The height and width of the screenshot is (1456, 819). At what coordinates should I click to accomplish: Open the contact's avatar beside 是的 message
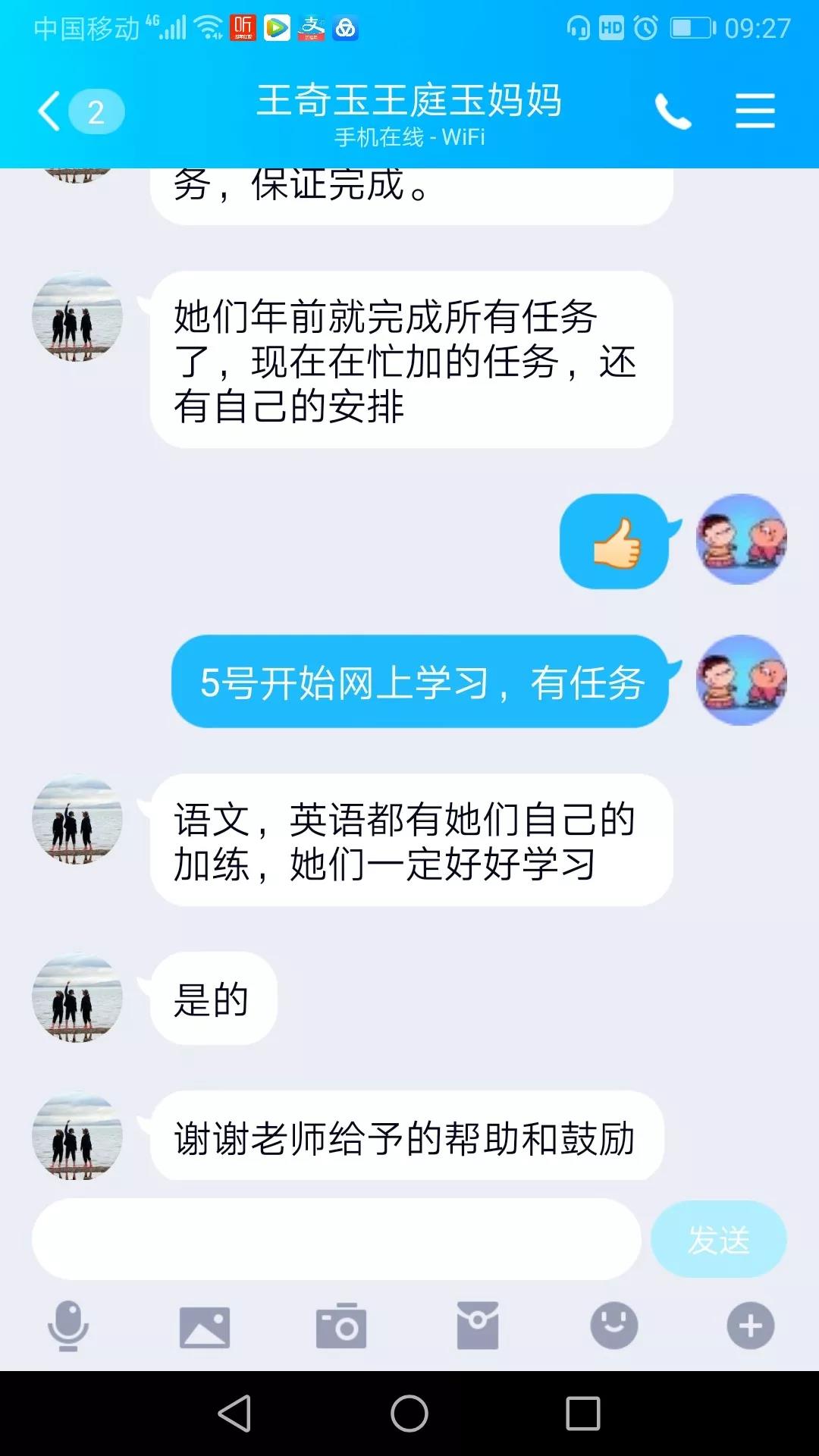pyautogui.click(x=77, y=997)
